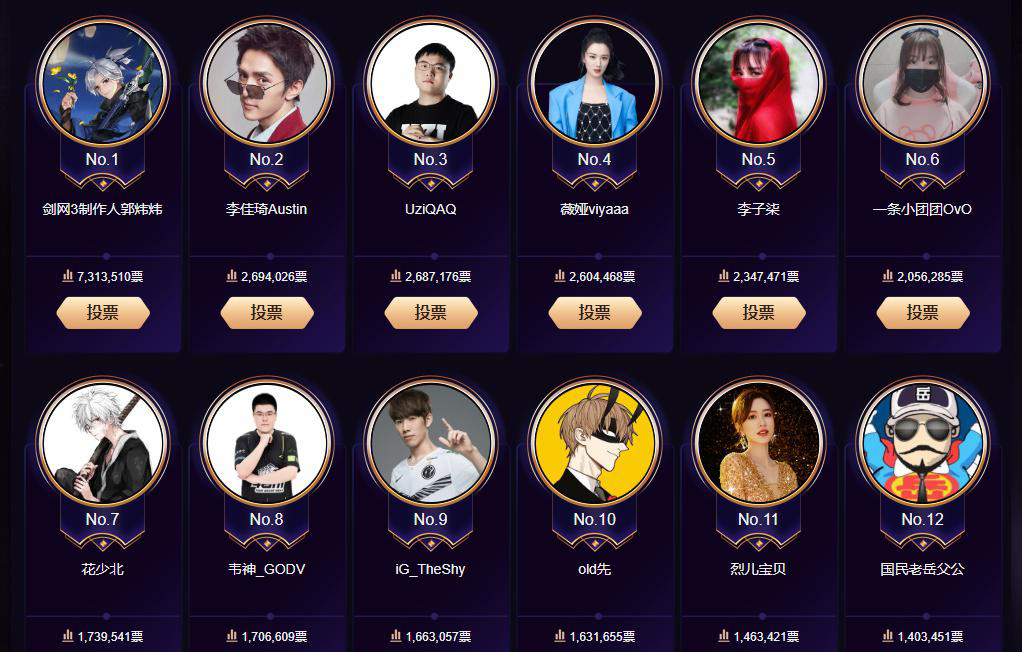1022x652 pixels.
Task: Vote for 剑网3制作人郭炜炜
Action: click(x=103, y=312)
